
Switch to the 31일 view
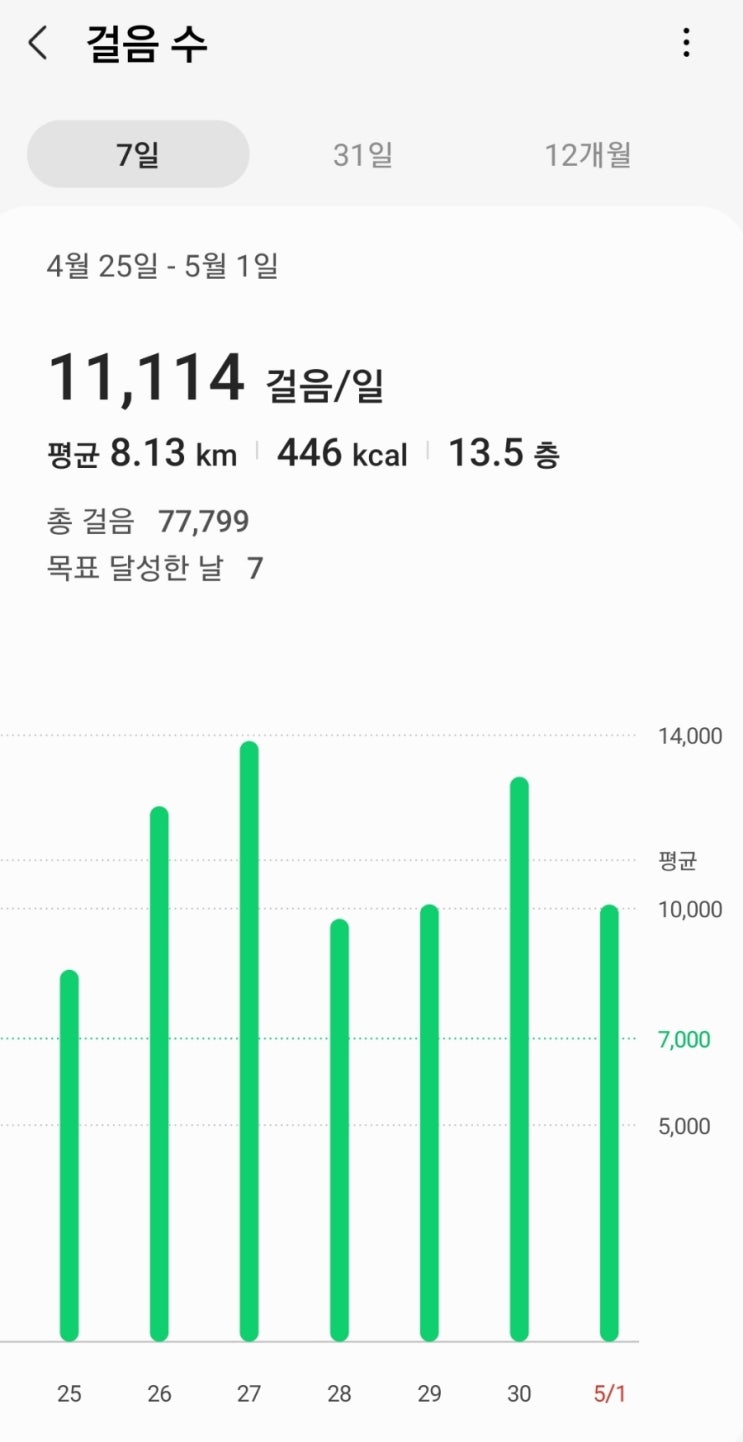363,155
